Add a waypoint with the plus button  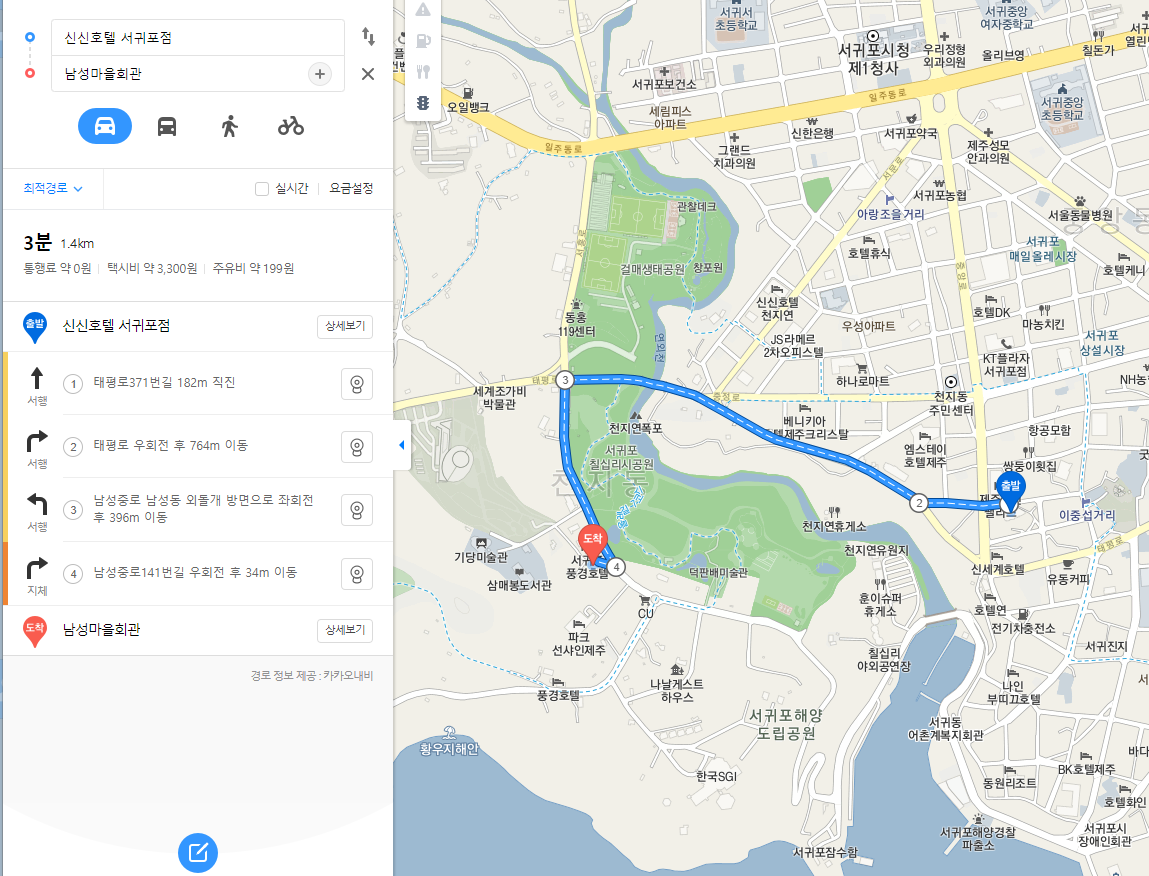coord(319,74)
